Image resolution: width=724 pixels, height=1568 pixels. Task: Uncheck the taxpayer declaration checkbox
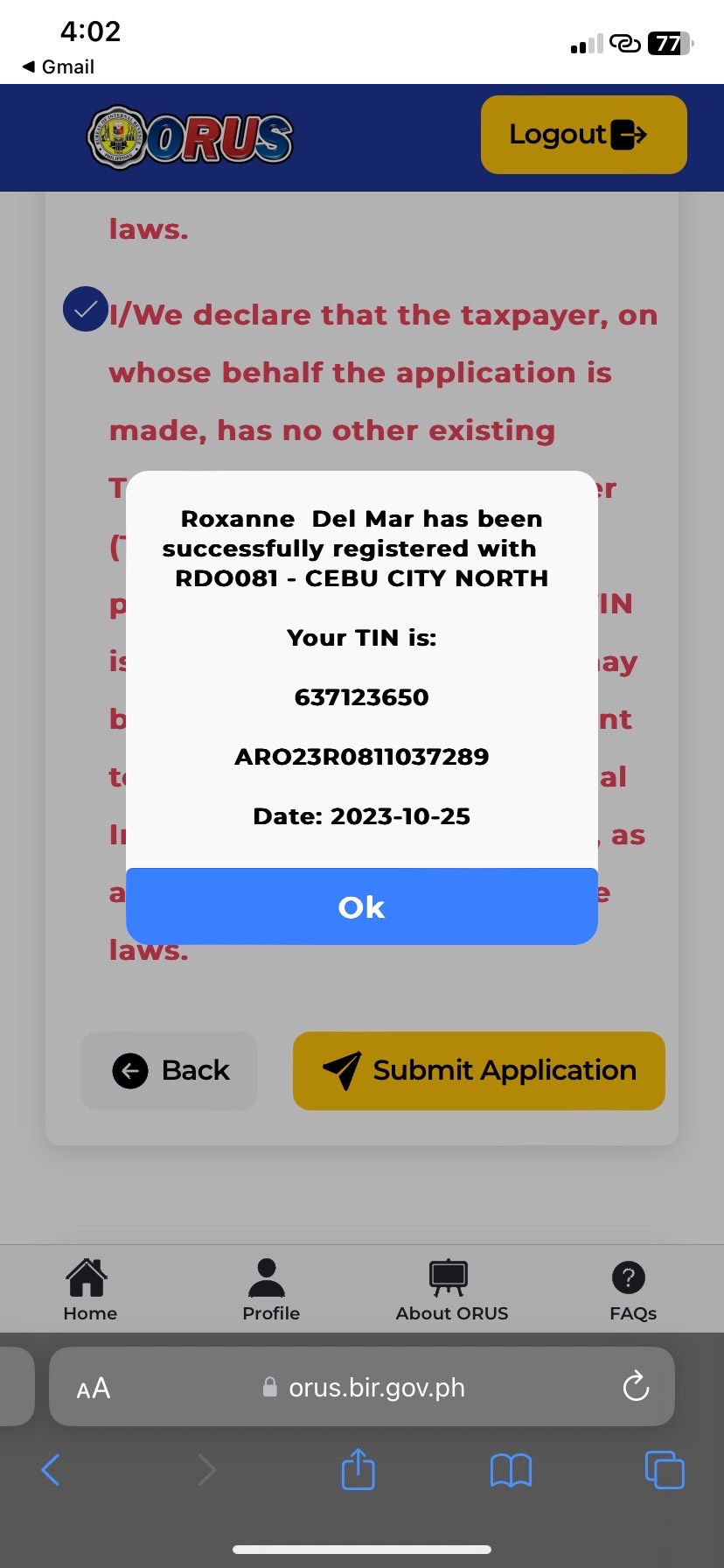tap(86, 310)
